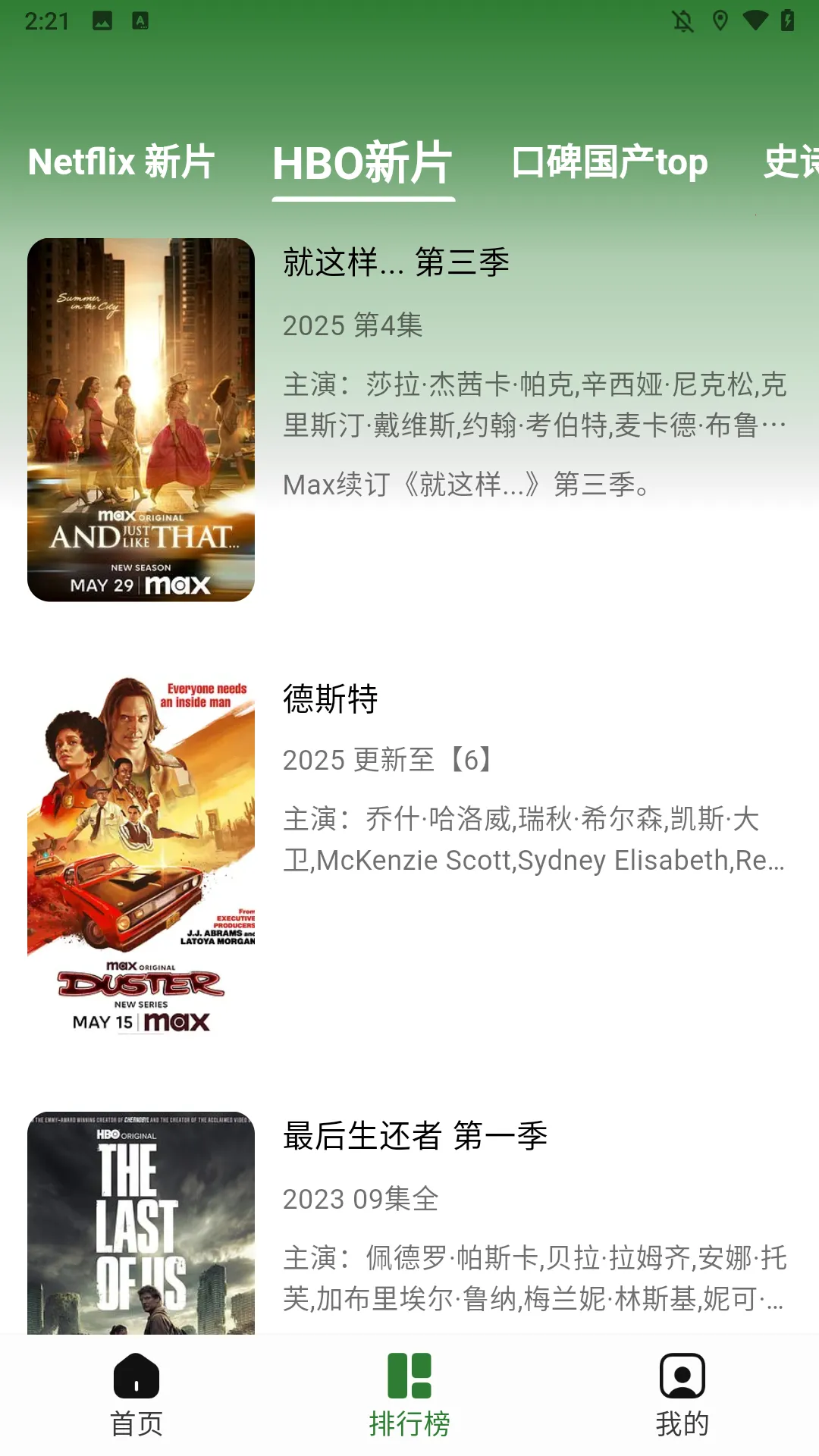Switch to the 口碑国产top tab
The image size is (819, 1456).
pyautogui.click(x=609, y=163)
